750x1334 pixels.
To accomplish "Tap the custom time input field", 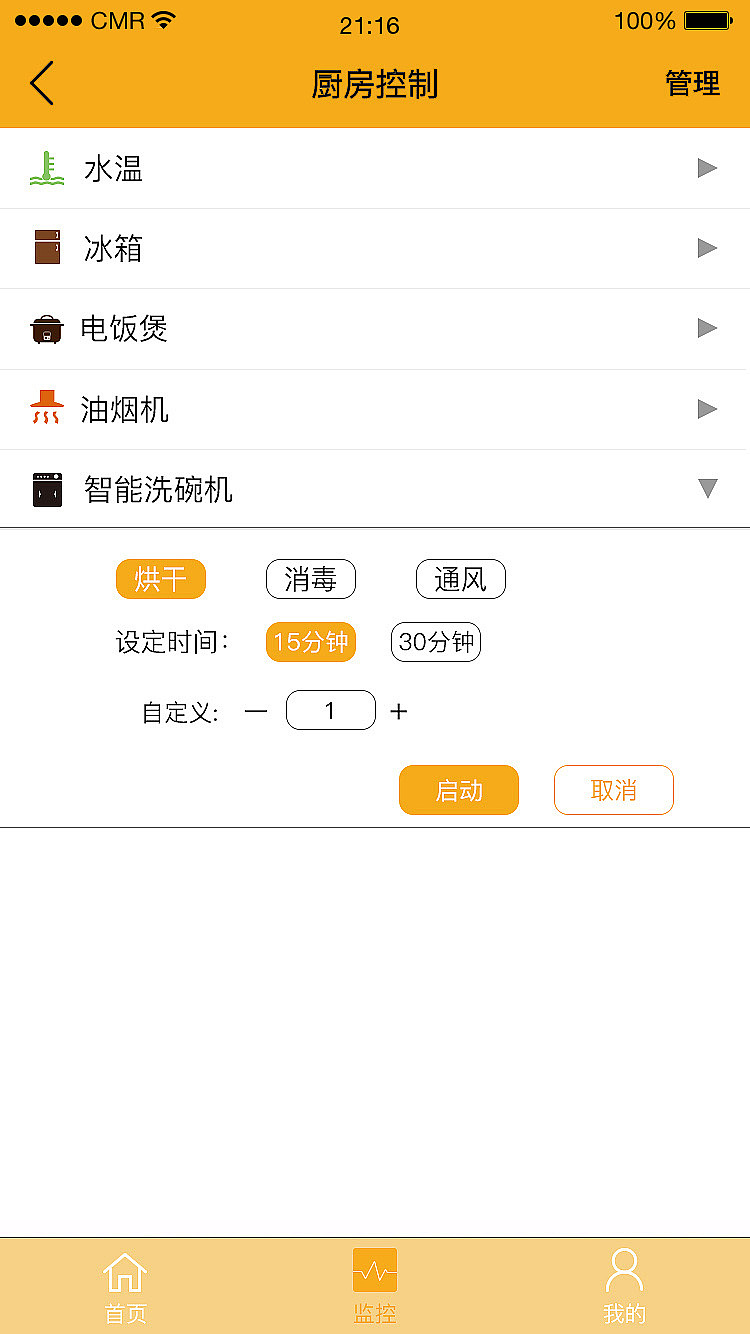I will [x=331, y=711].
